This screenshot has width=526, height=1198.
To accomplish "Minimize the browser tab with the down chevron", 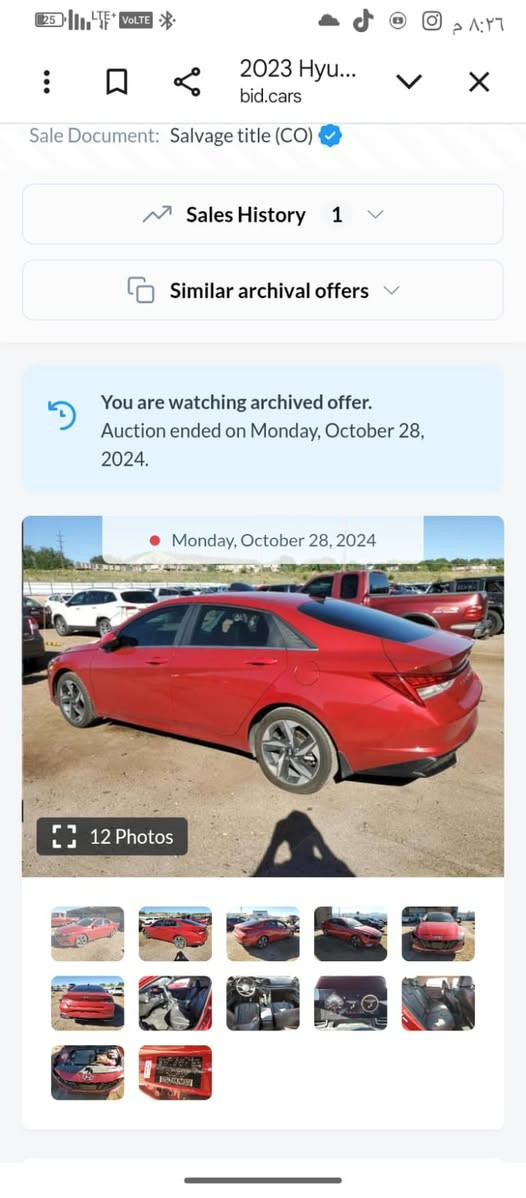I will tap(409, 82).
